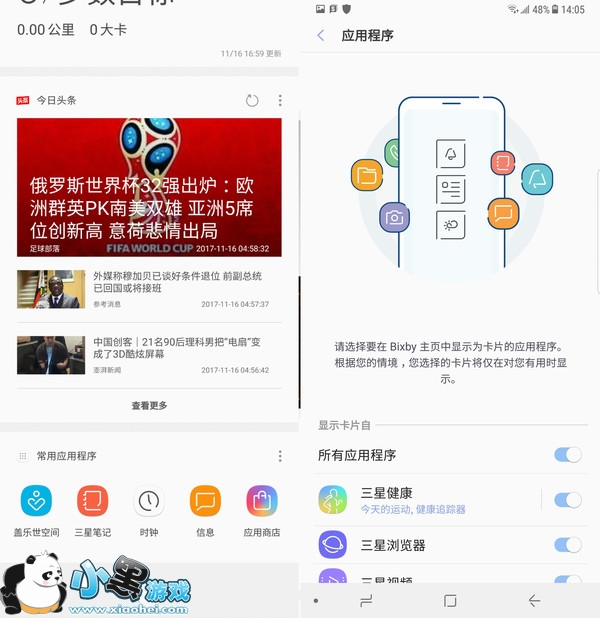This screenshot has width=600, height=618.
Task: Tap the system back button
Action: (534, 601)
